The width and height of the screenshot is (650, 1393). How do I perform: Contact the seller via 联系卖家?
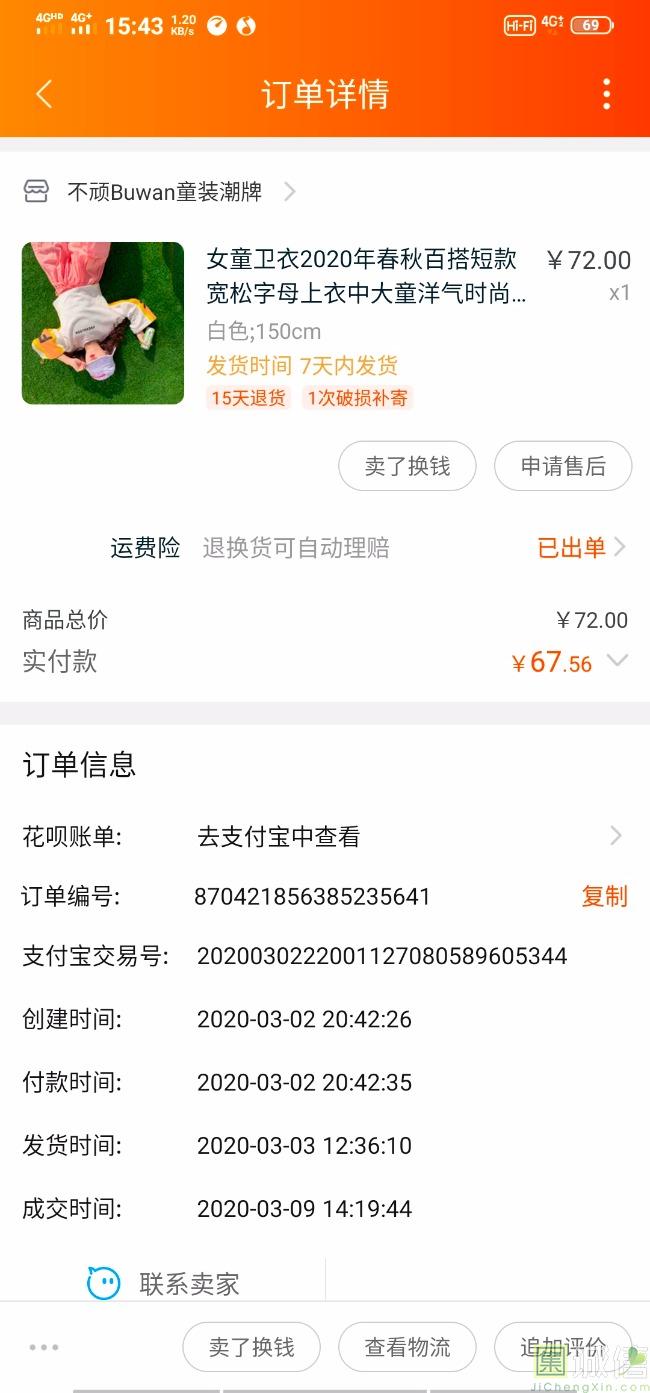coord(163,1283)
